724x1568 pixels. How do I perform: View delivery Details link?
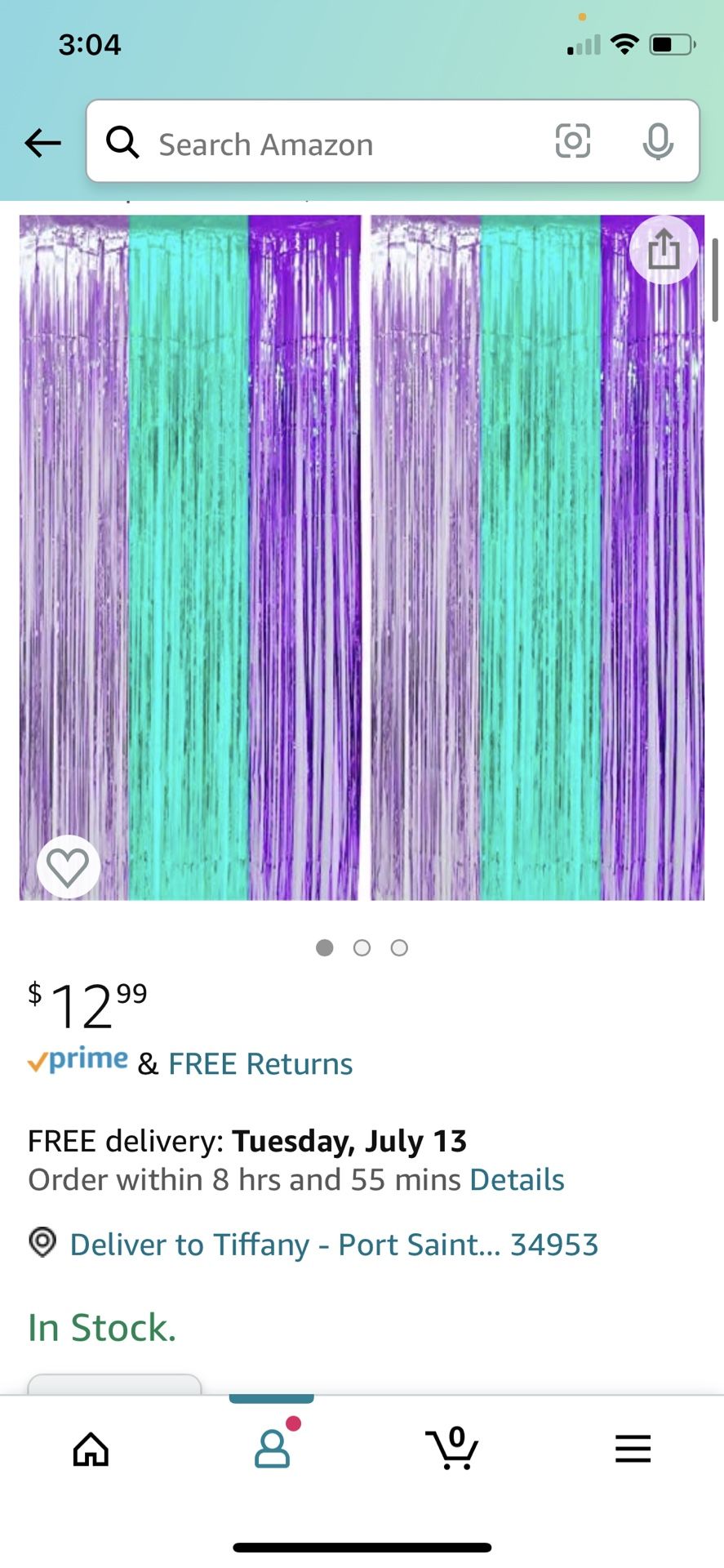tap(517, 1179)
